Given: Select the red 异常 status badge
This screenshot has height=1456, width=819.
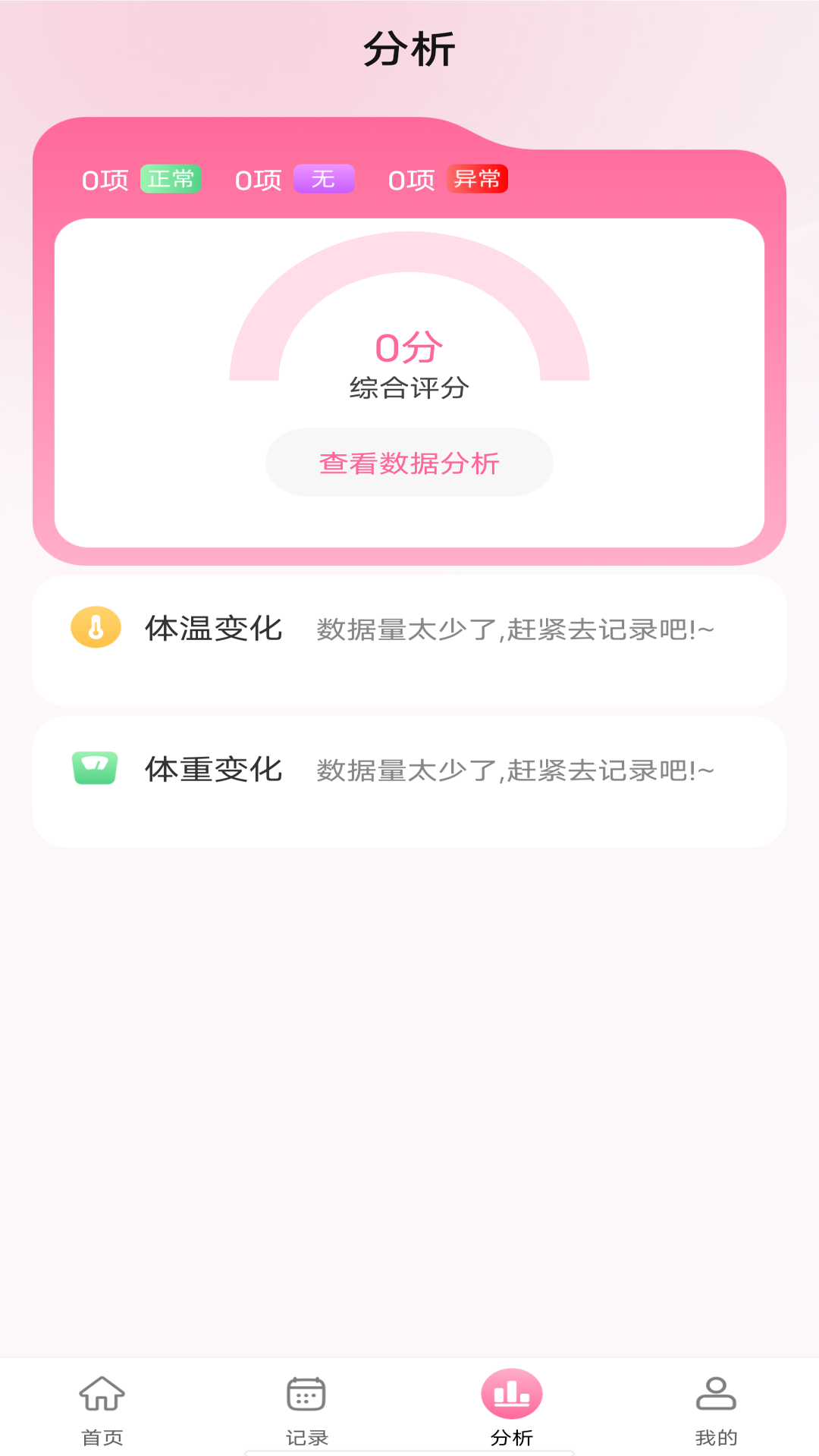Looking at the screenshot, I should pos(476,179).
